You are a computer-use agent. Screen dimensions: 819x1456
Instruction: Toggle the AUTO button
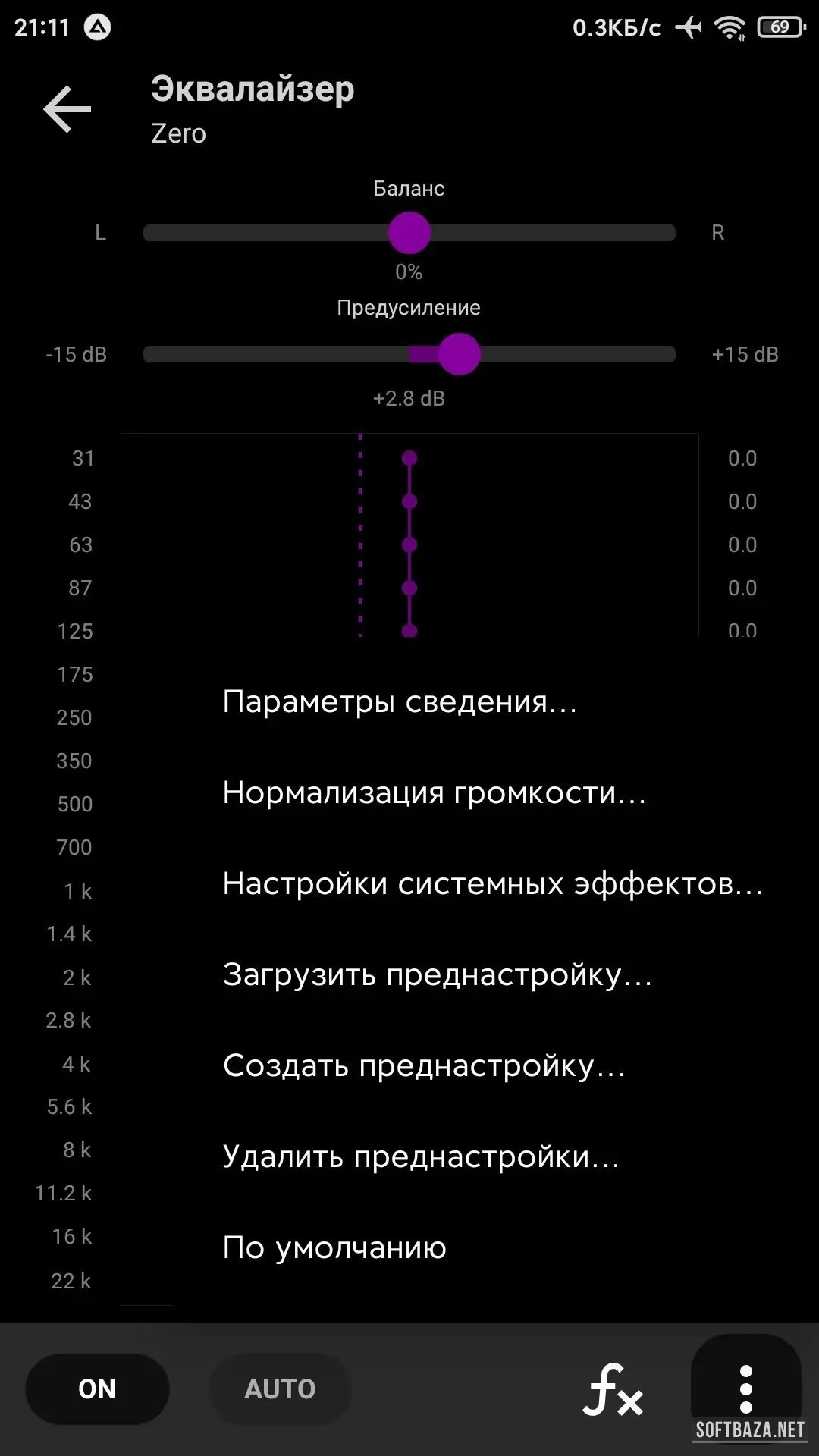280,1389
